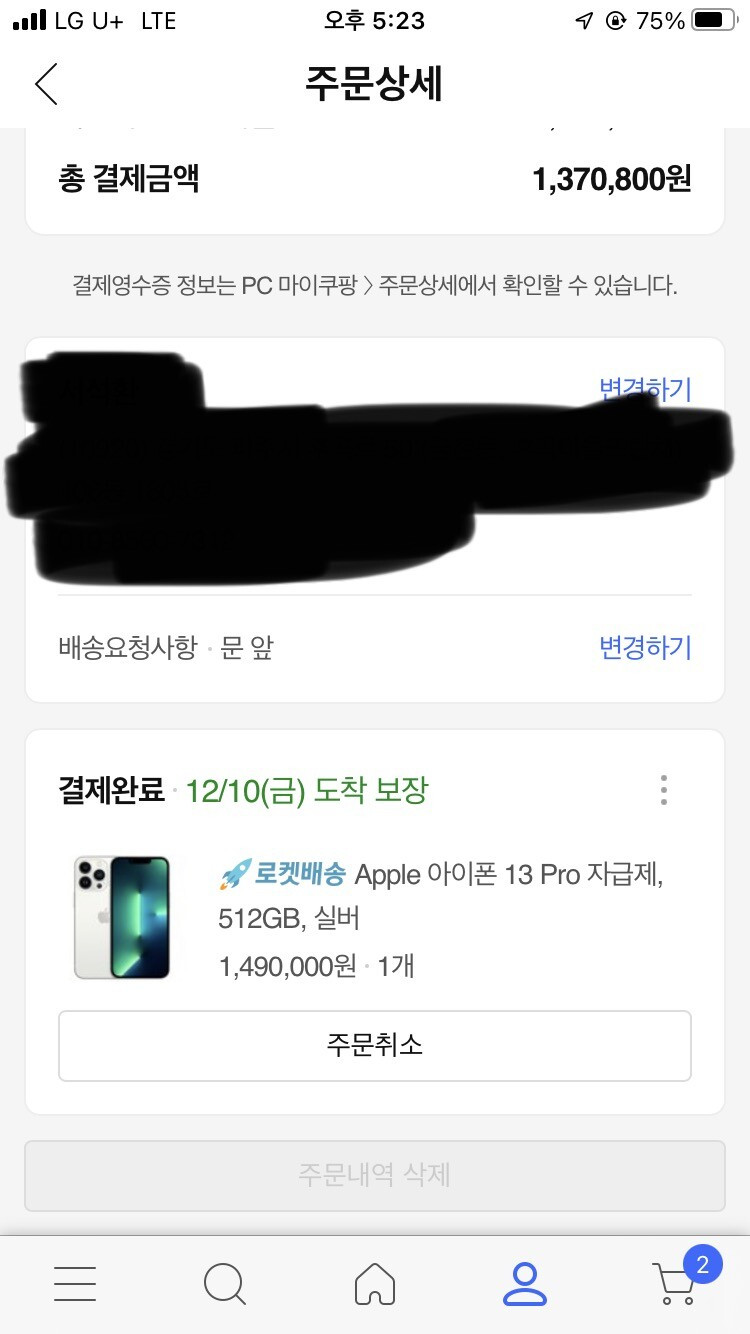
Task: Tap the 주문취소 button to cancel the order
Action: click(x=375, y=1045)
